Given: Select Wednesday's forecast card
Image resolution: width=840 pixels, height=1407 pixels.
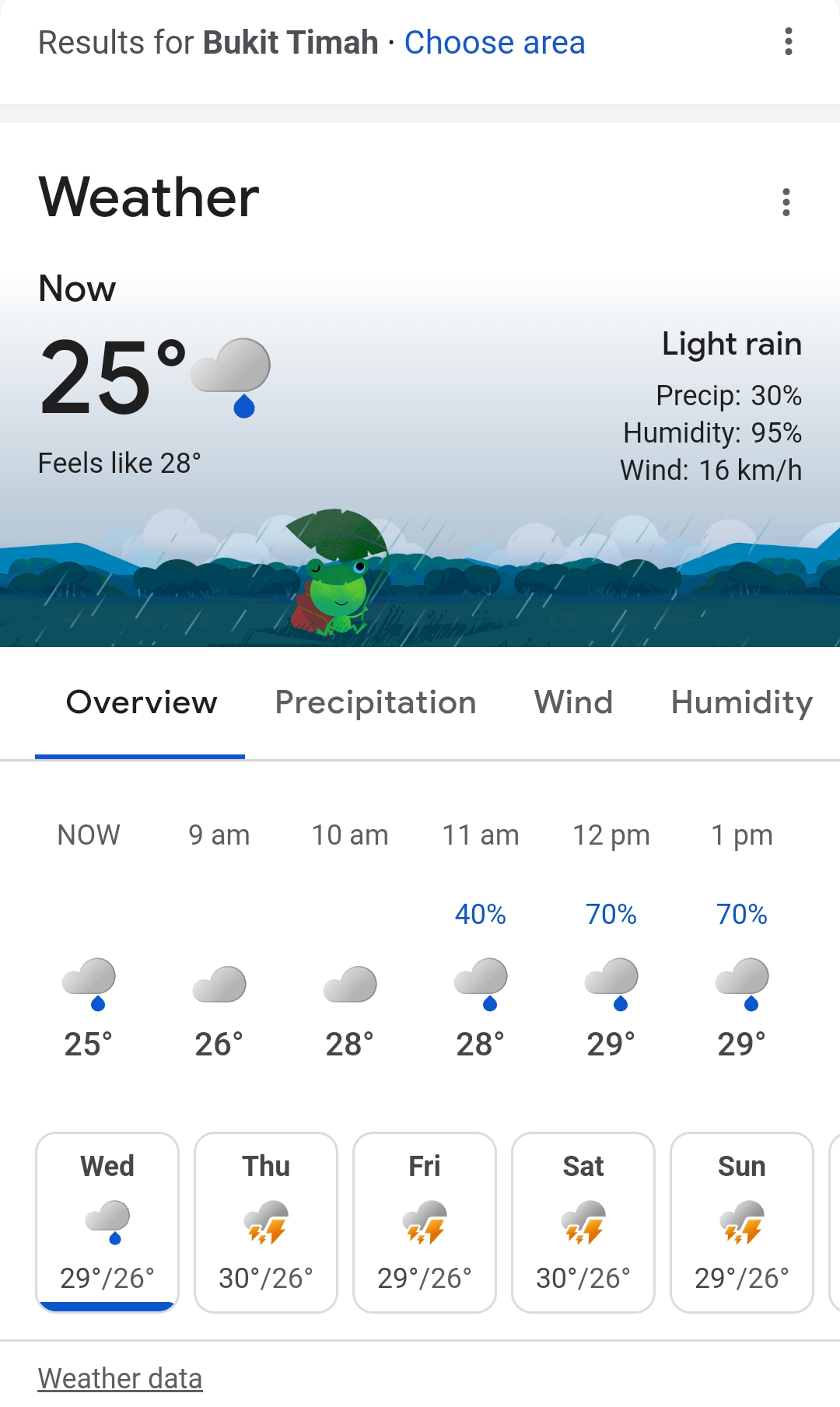Looking at the screenshot, I should 107,1222.
